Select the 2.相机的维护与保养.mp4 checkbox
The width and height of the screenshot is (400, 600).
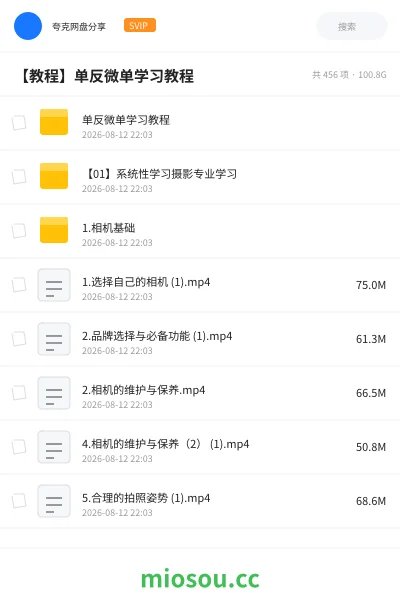tap(19, 392)
